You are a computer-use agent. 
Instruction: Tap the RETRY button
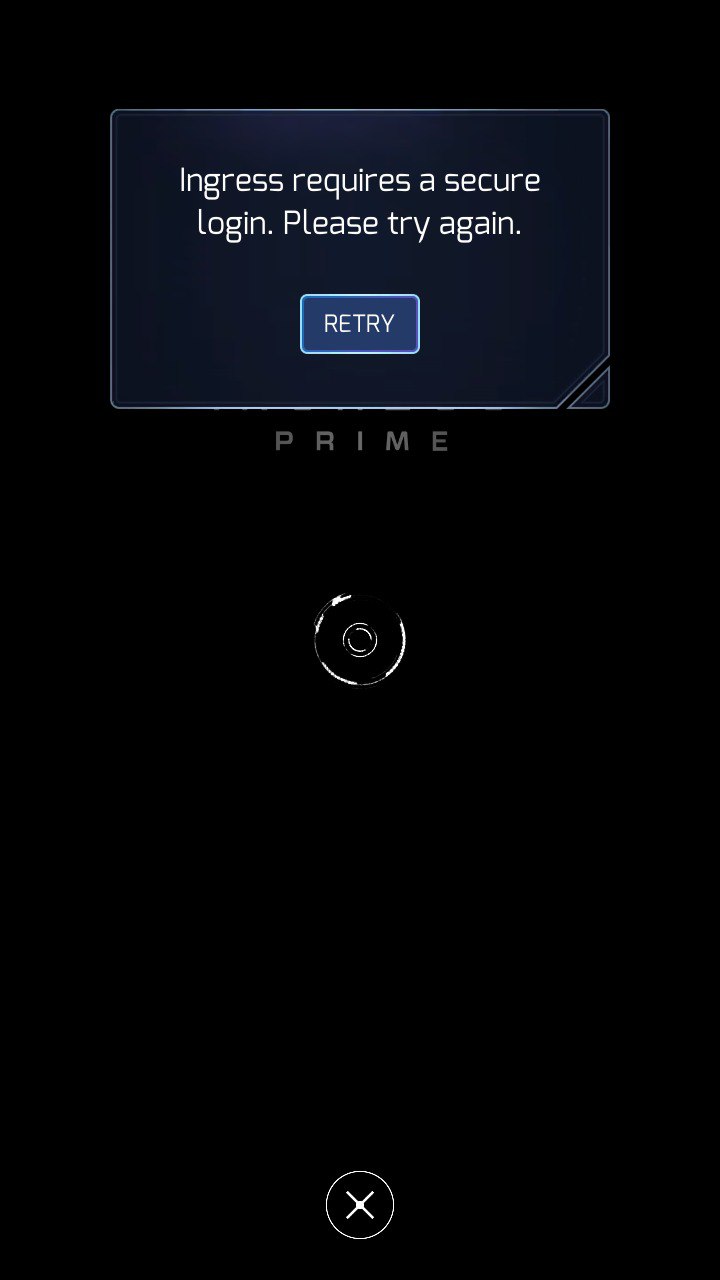click(360, 324)
